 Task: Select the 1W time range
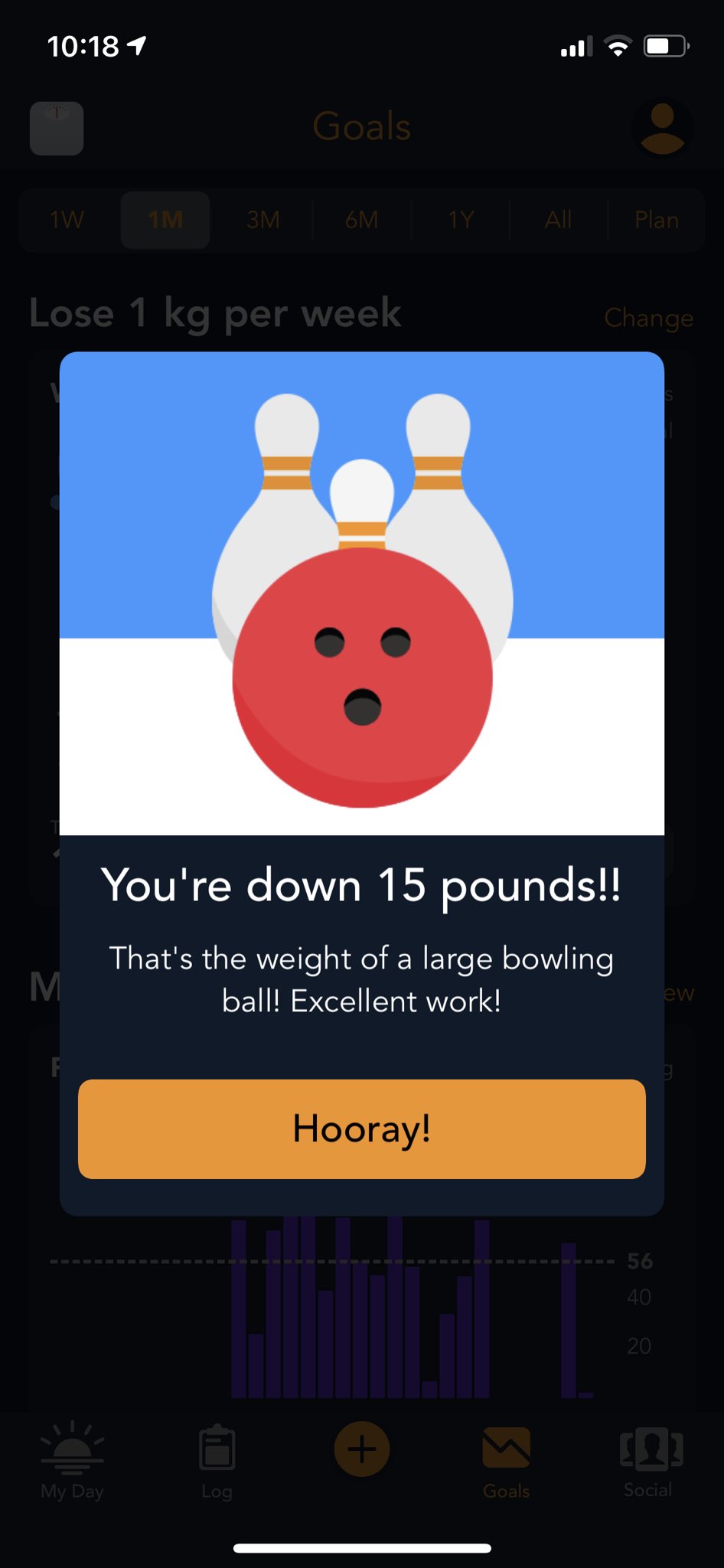[x=67, y=220]
